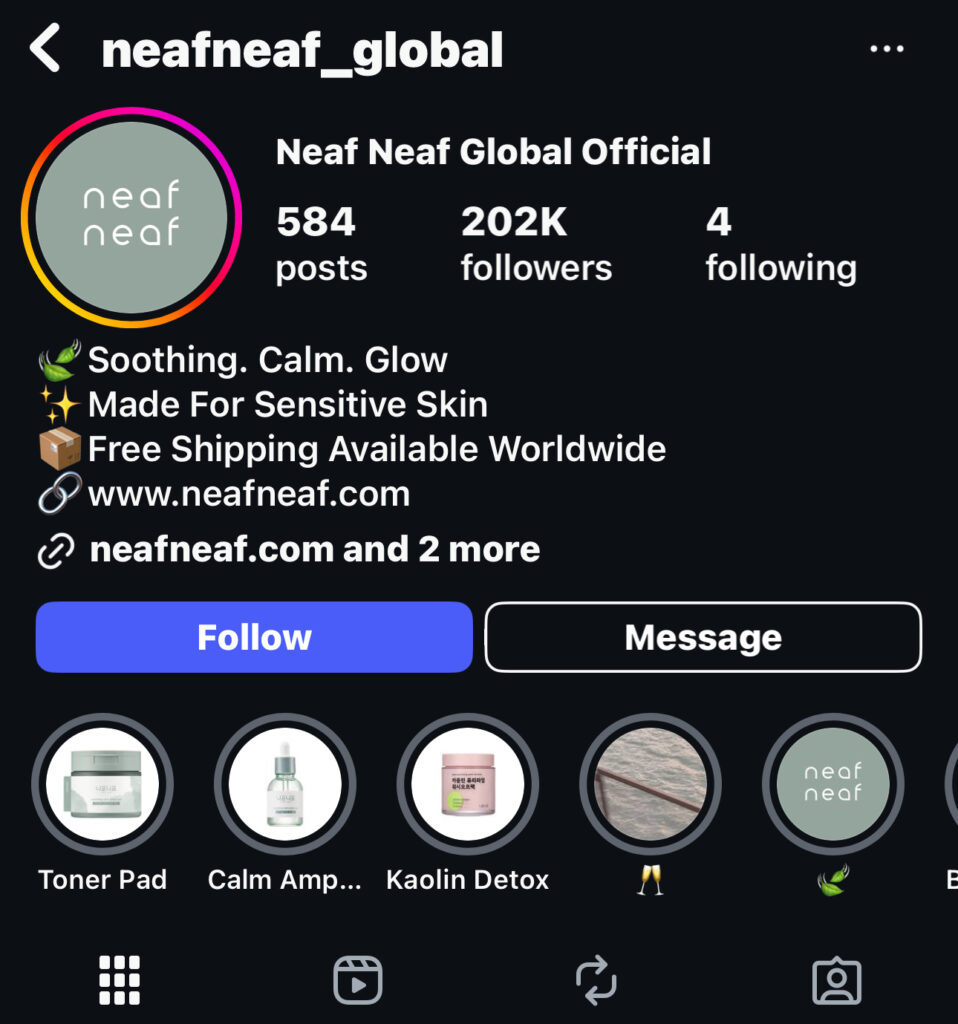Switch to the reposts tab
958x1024 pixels.
pos(596,979)
